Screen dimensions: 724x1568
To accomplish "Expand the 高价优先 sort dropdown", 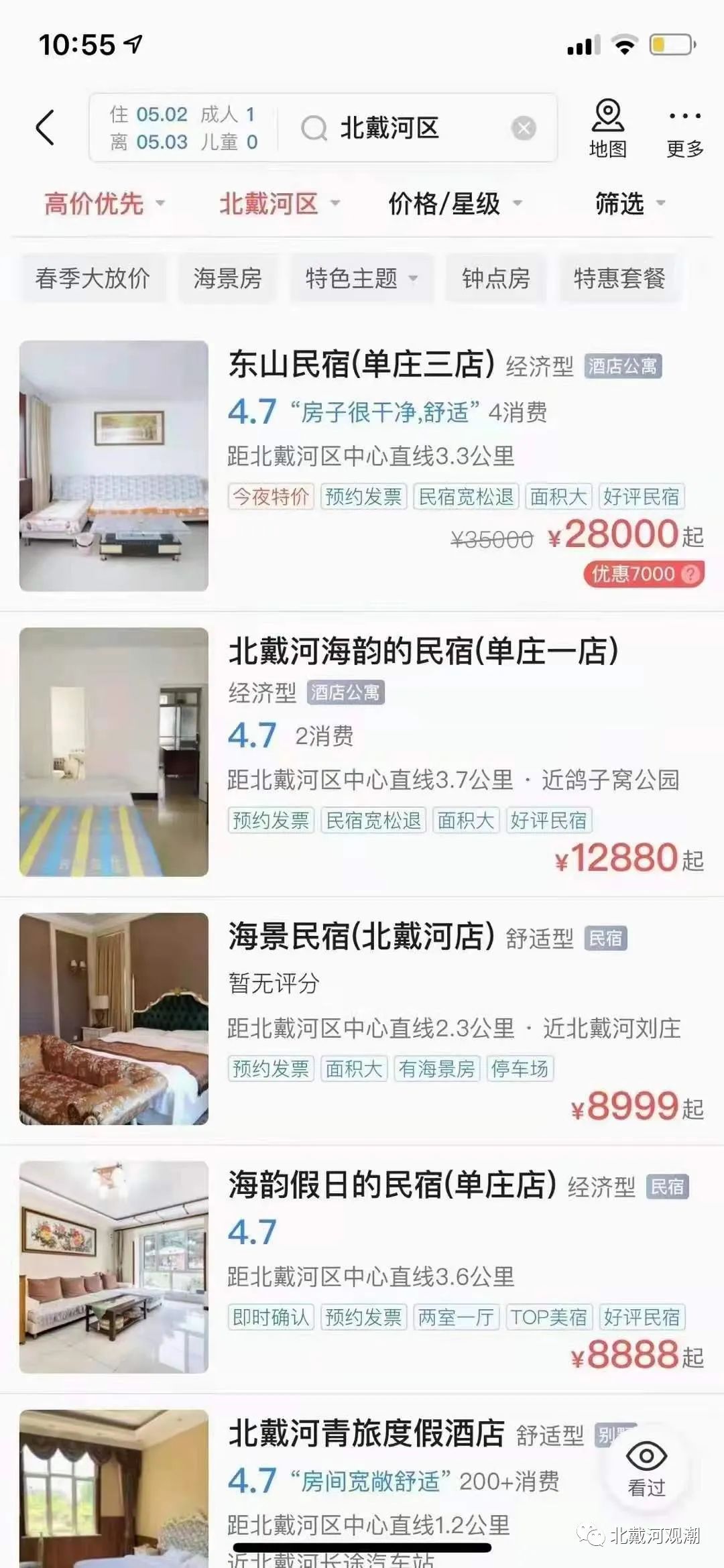I will point(104,203).
